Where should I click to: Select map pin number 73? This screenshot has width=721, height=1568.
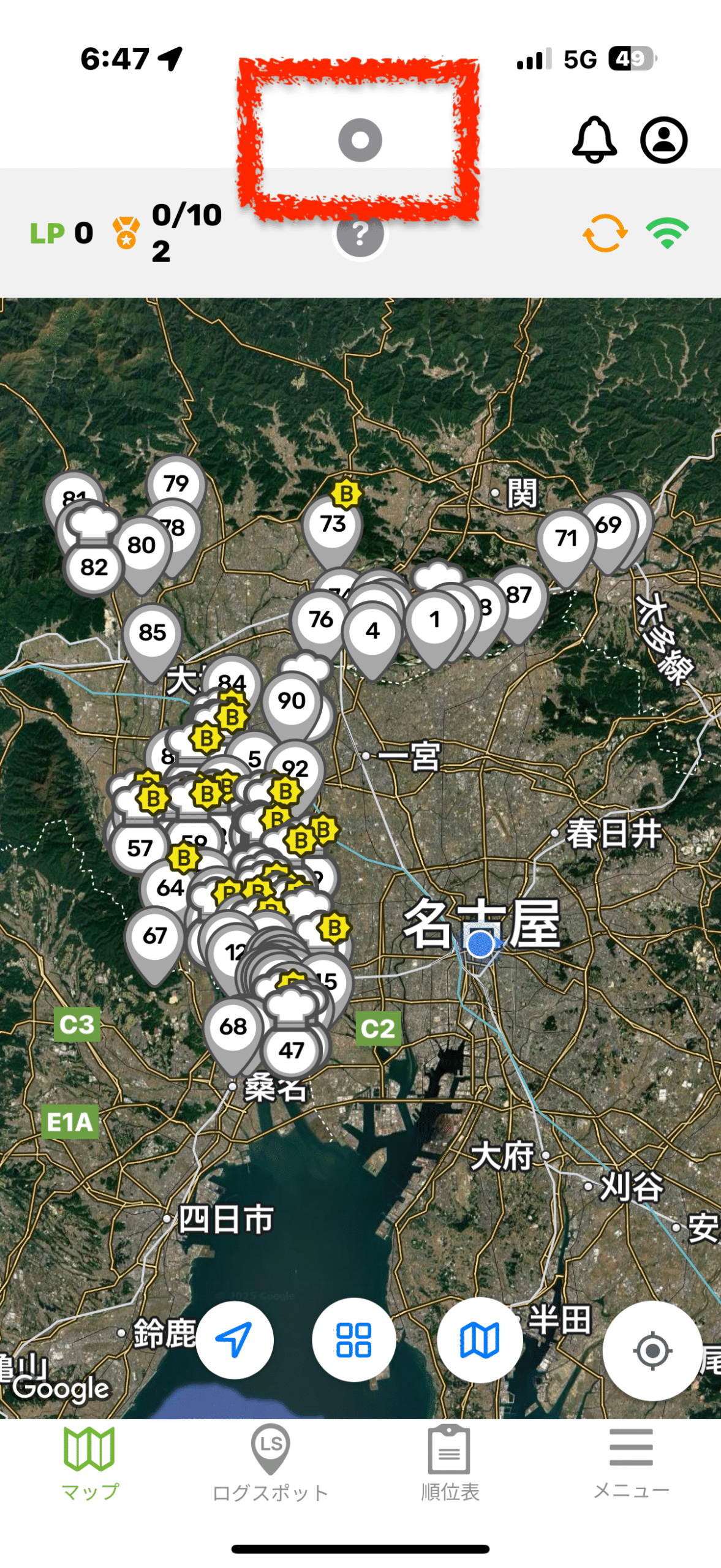click(333, 524)
